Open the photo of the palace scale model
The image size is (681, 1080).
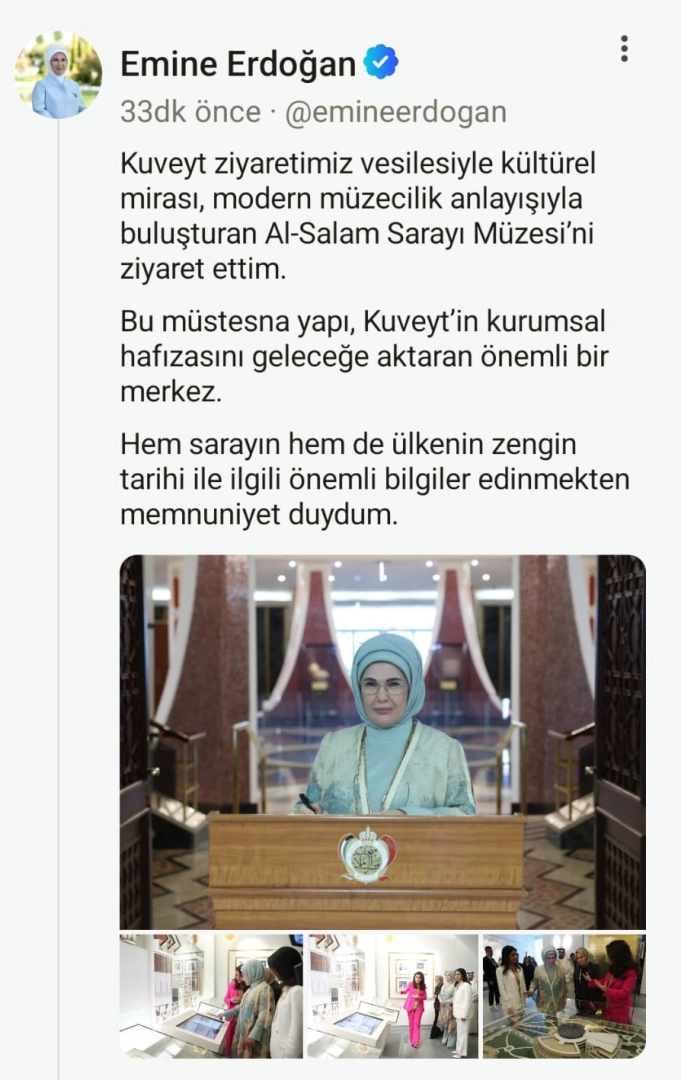coord(564,995)
